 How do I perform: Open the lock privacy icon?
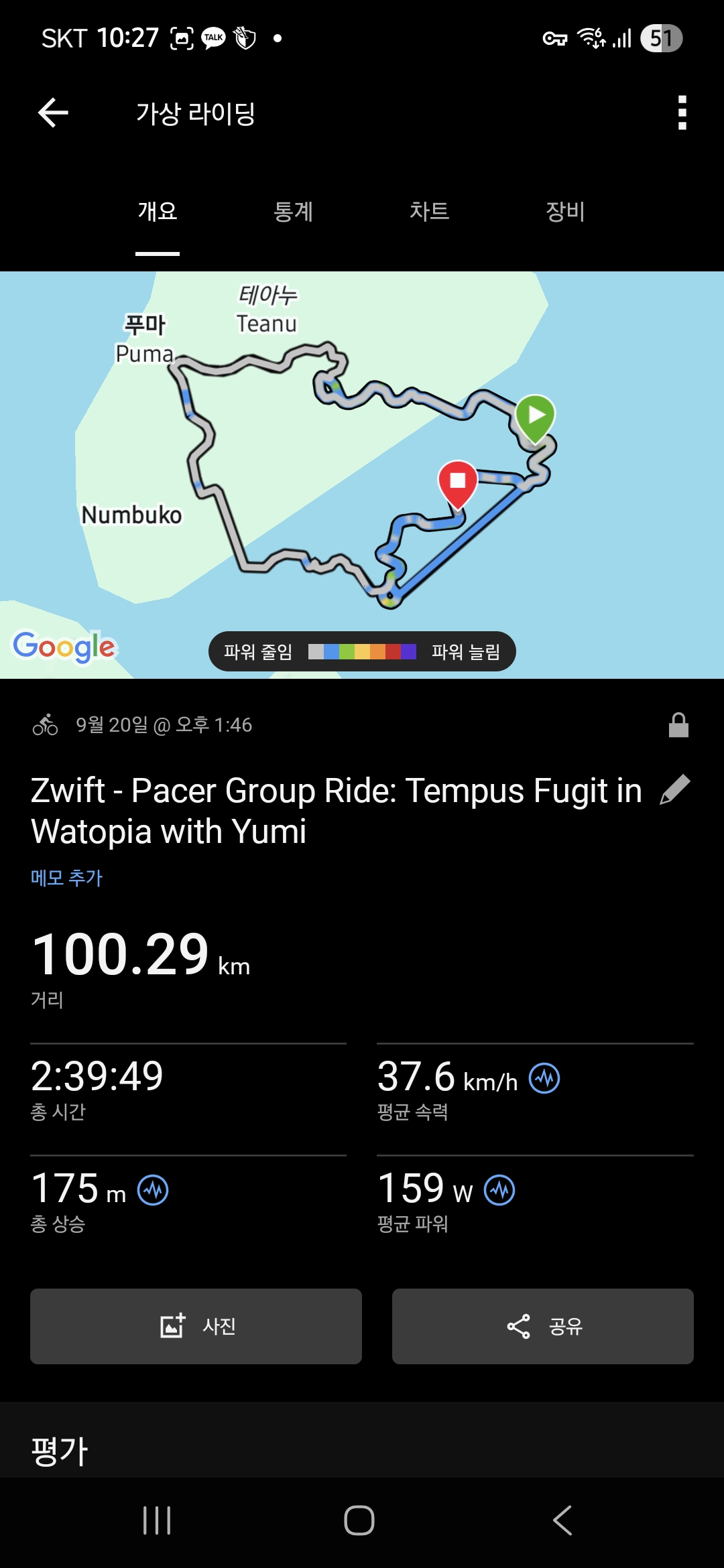pyautogui.click(x=679, y=725)
